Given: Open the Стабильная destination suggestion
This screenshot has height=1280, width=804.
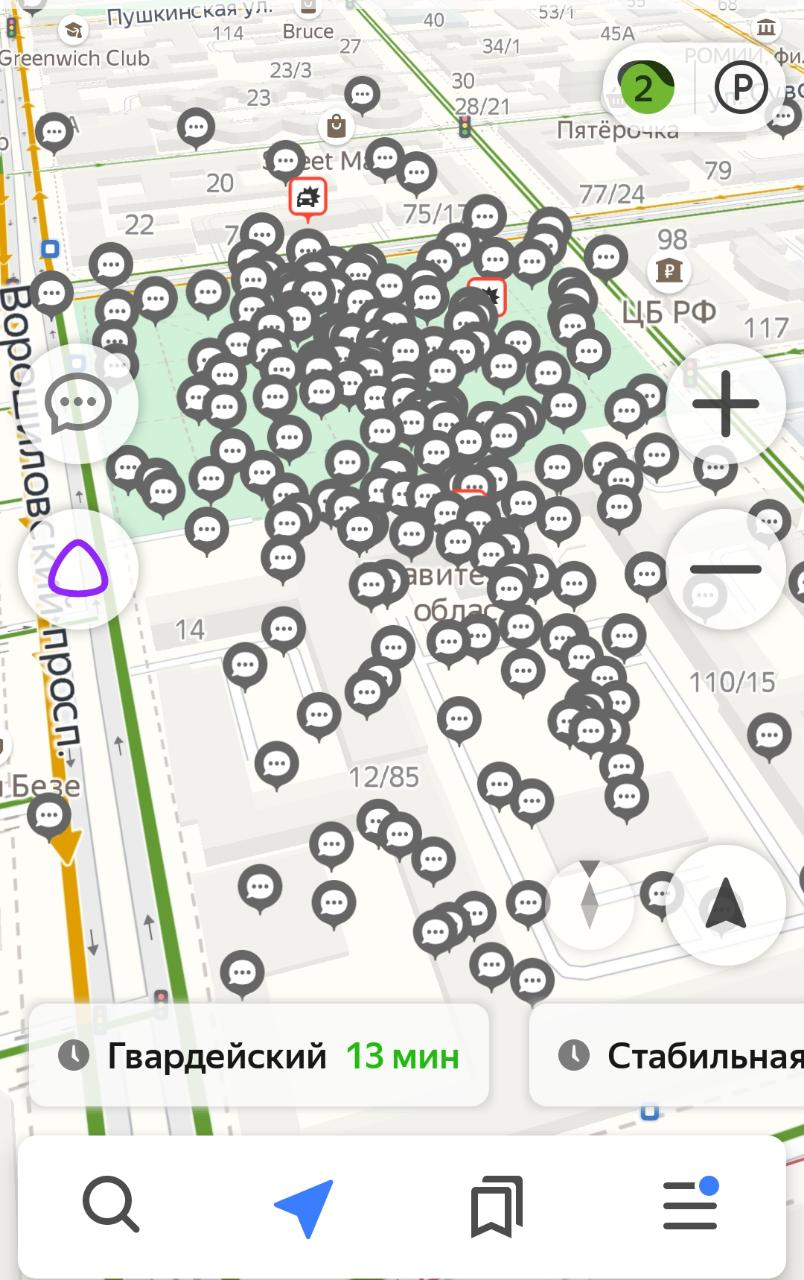Looking at the screenshot, I should pos(680,1055).
